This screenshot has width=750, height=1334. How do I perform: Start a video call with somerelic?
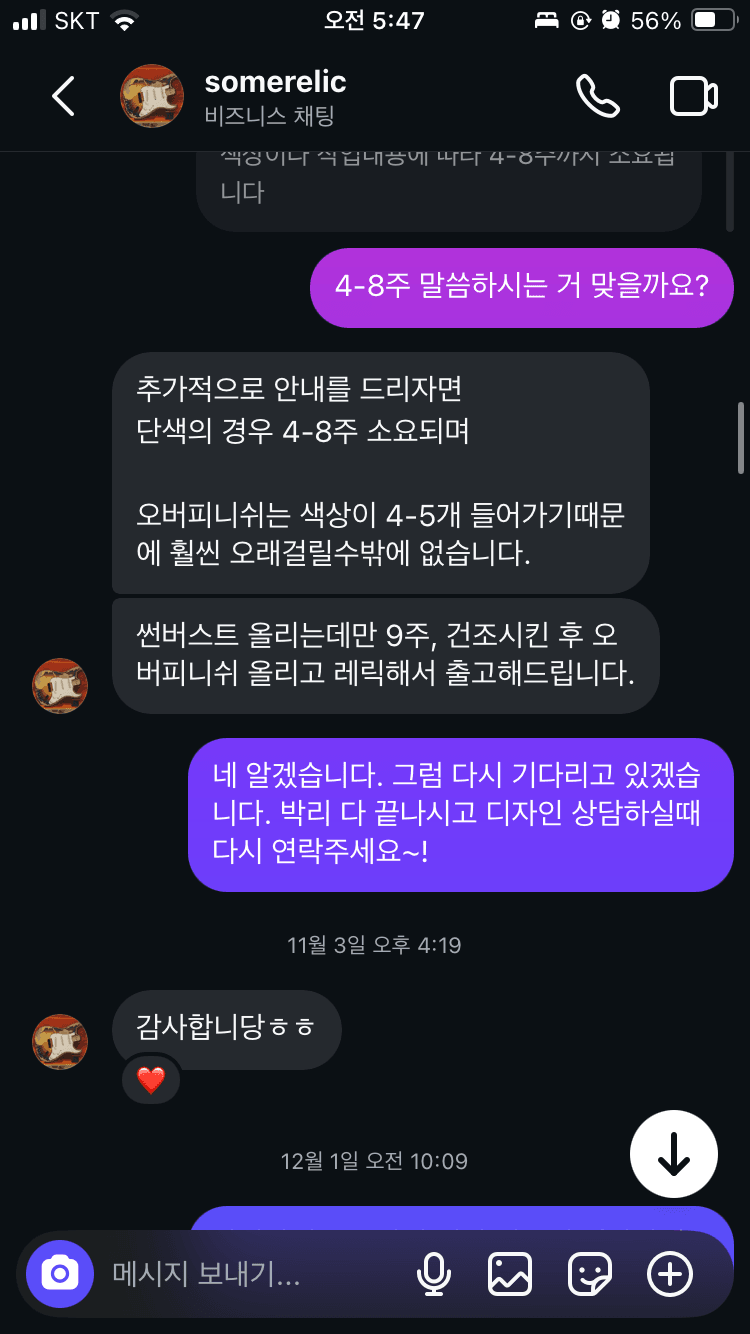click(693, 96)
